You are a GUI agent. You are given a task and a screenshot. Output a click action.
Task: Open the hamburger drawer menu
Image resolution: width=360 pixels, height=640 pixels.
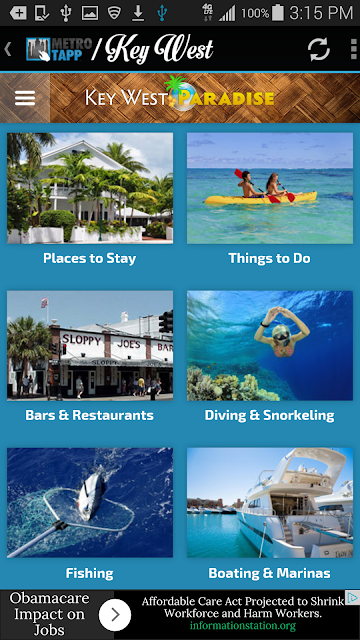tap(25, 98)
